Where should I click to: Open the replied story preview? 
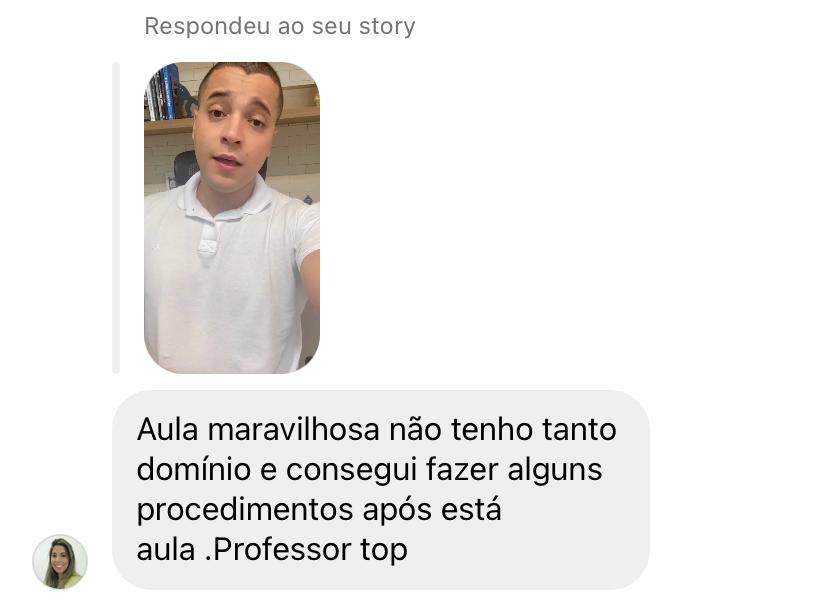coord(232,218)
